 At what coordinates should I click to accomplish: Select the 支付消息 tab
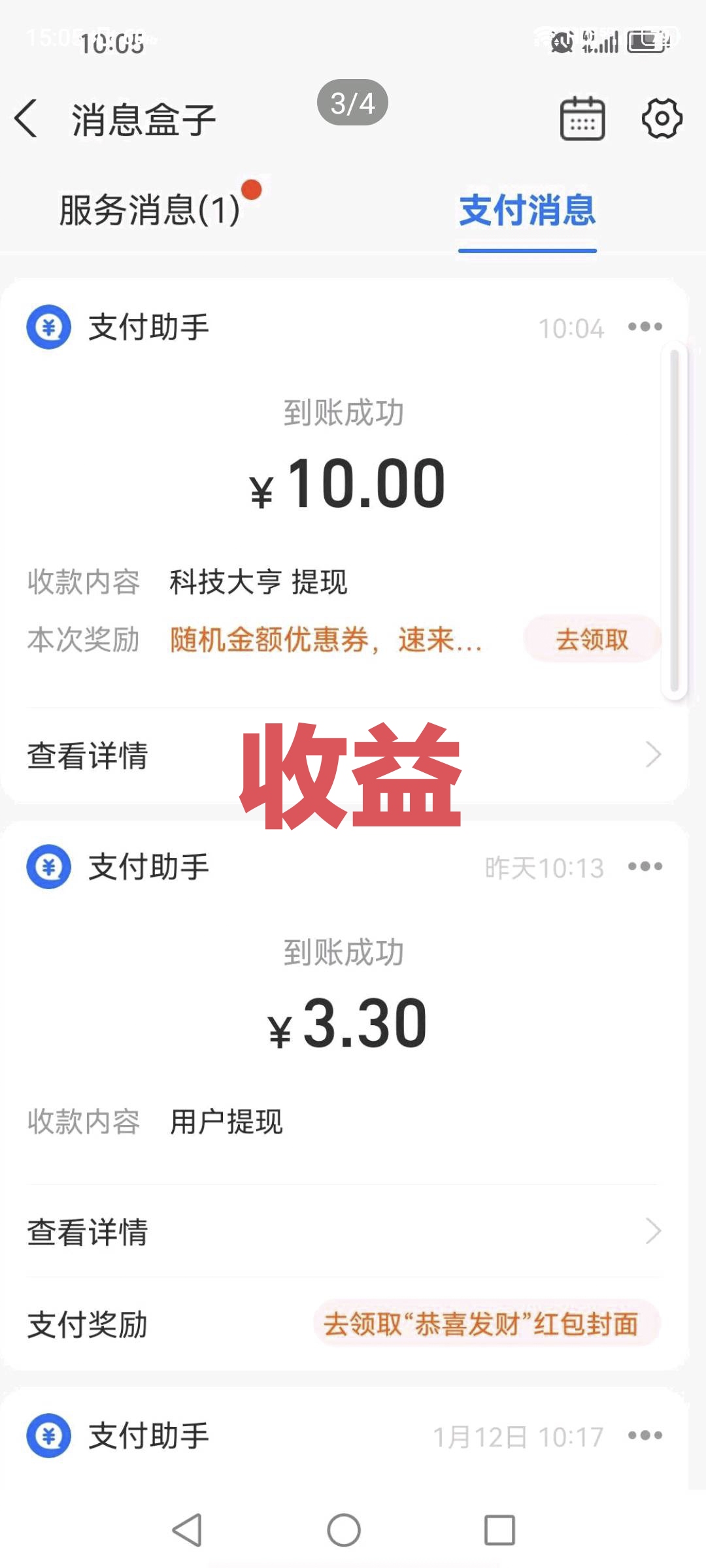pos(528,210)
